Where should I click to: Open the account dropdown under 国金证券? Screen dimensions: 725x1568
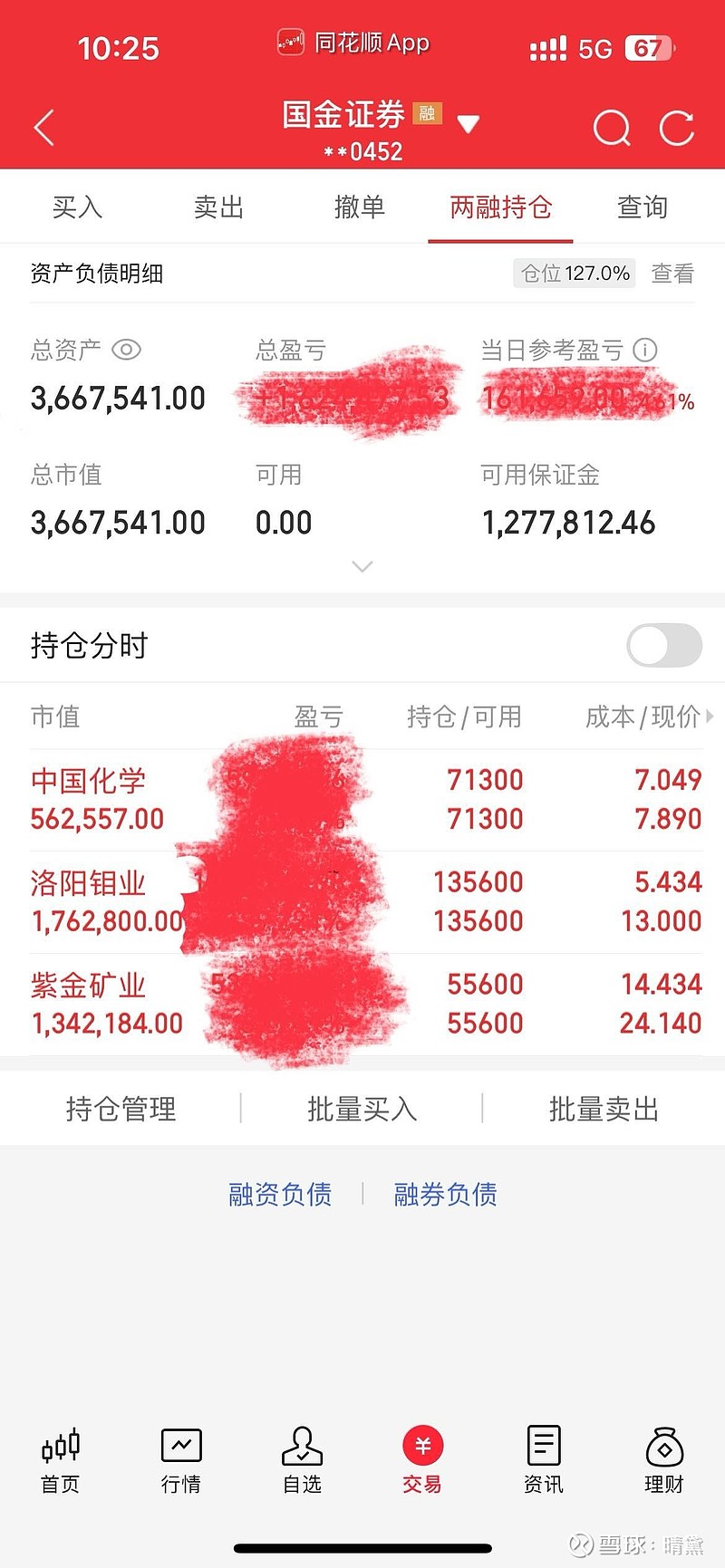469,123
